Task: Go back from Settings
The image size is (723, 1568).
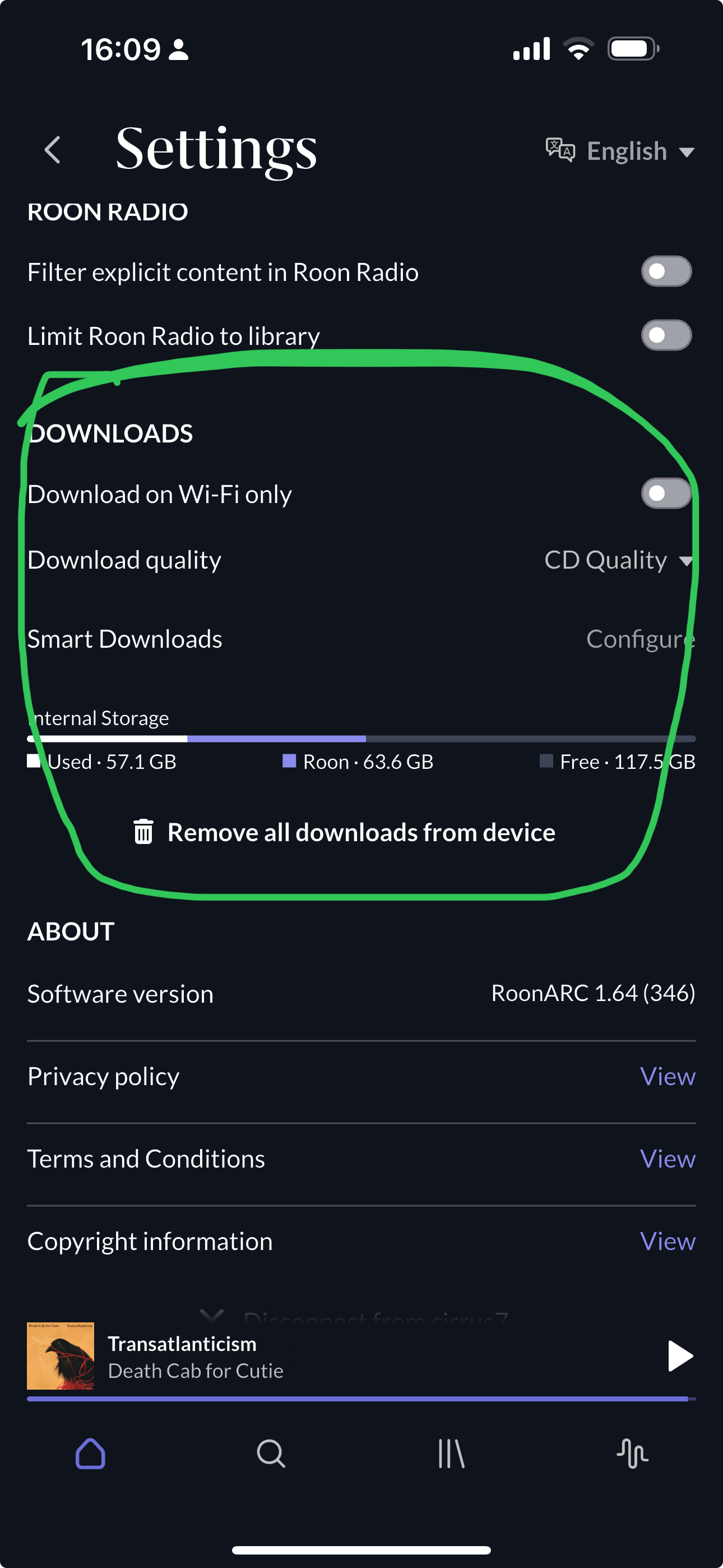Action: (53, 150)
